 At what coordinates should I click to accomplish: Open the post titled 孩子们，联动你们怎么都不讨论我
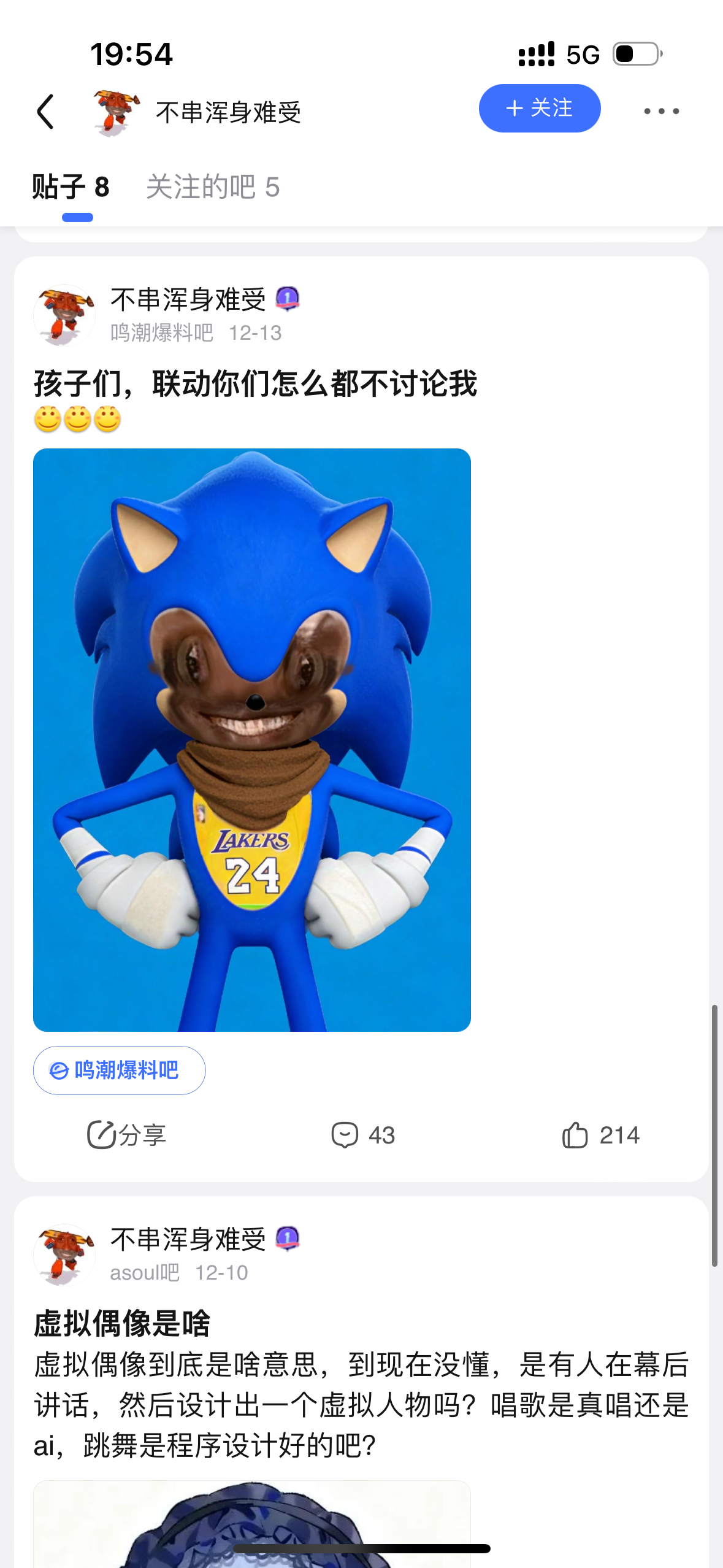[x=255, y=384]
